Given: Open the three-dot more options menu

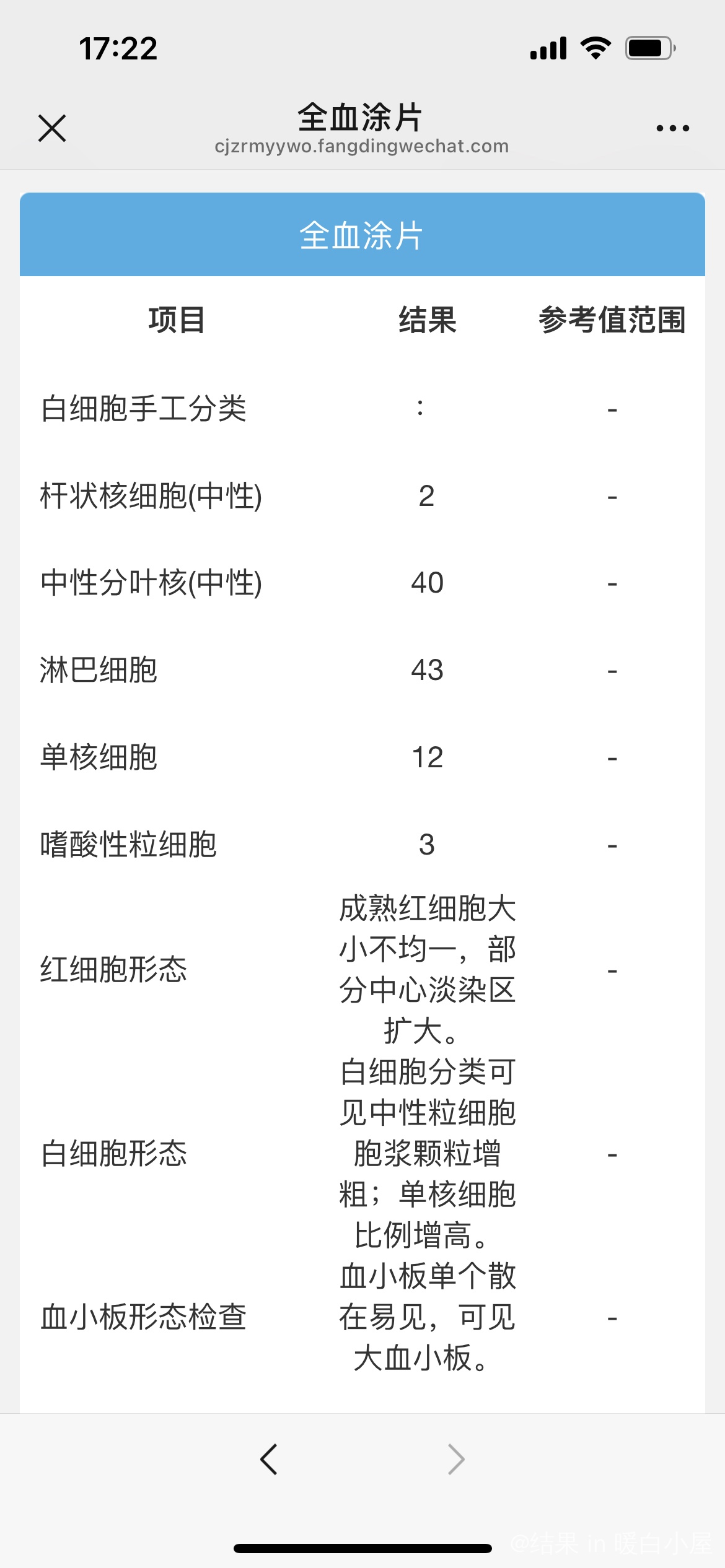Looking at the screenshot, I should coord(672,128).
